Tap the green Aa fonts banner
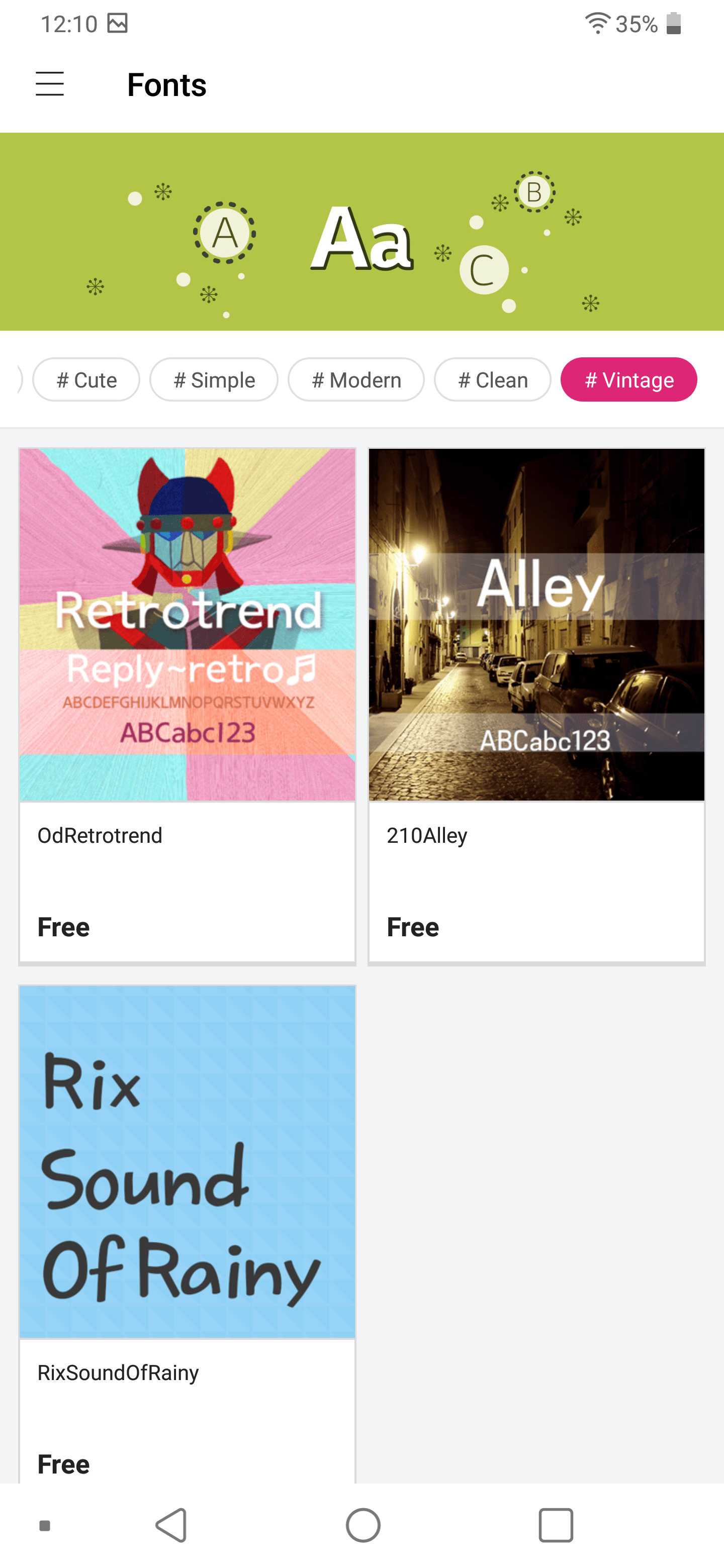Screen dimensions: 724x1568 pyautogui.click(x=361, y=232)
